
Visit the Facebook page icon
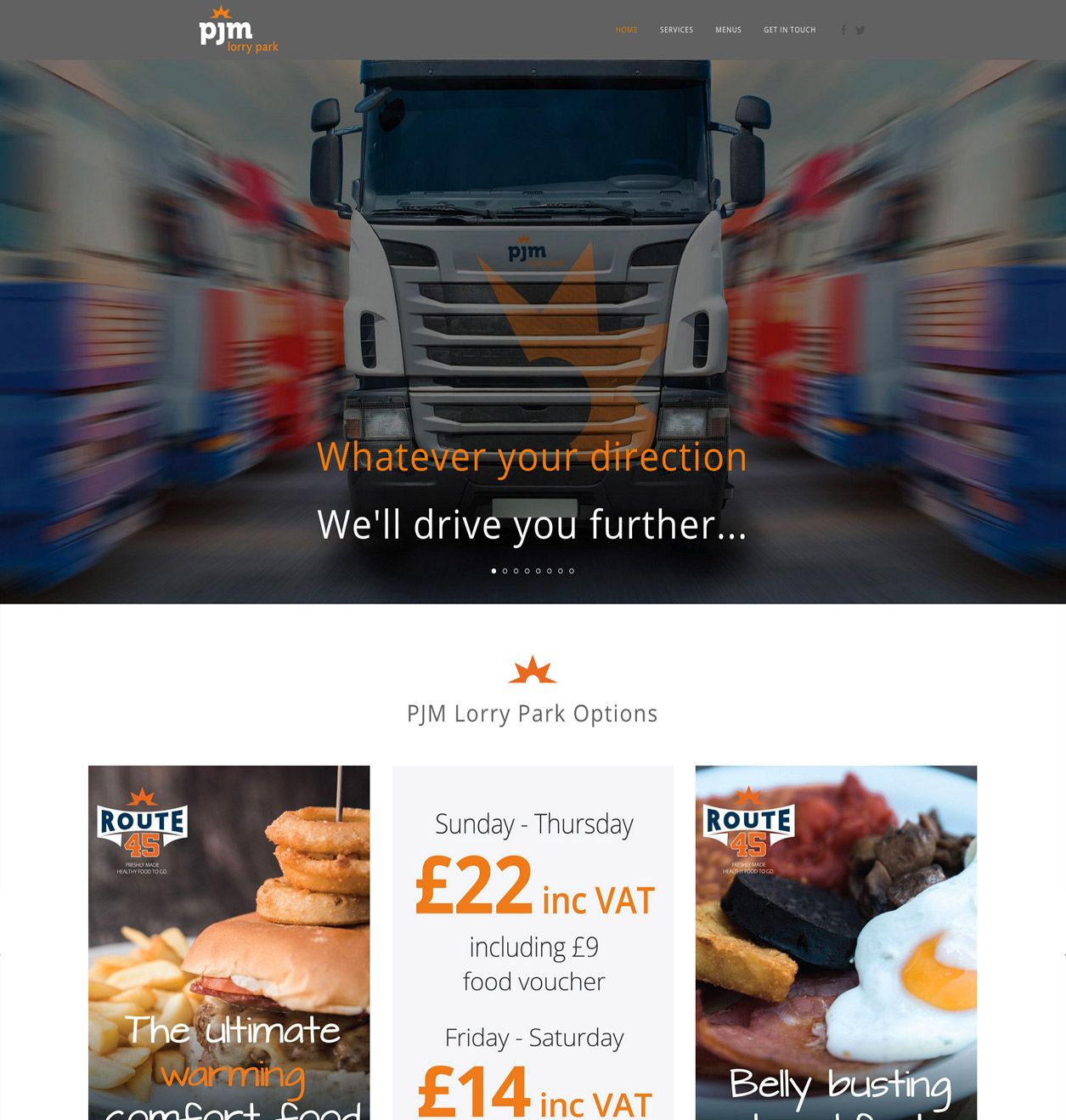[x=843, y=30]
